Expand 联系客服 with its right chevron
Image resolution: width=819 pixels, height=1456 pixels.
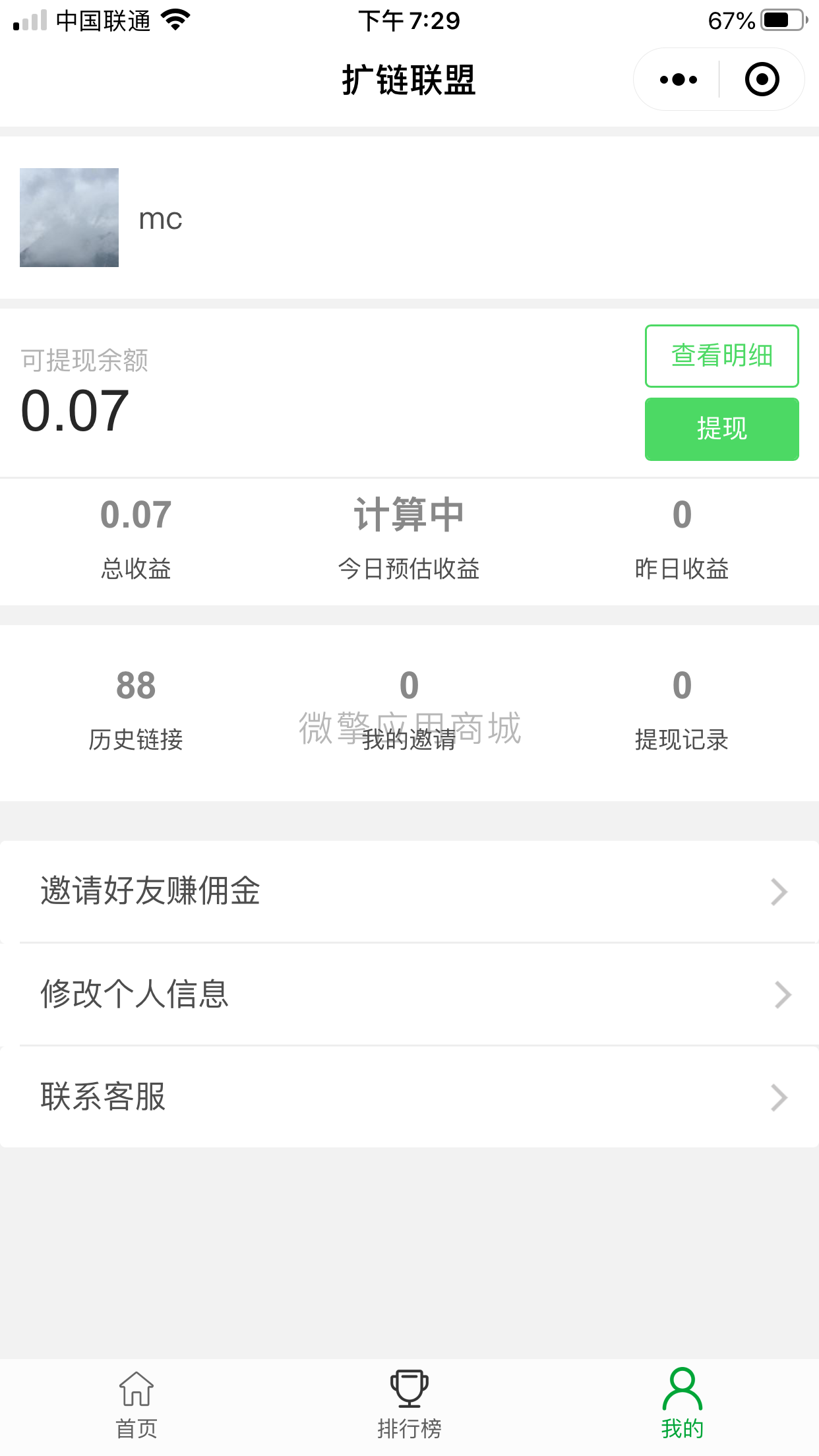click(780, 1097)
